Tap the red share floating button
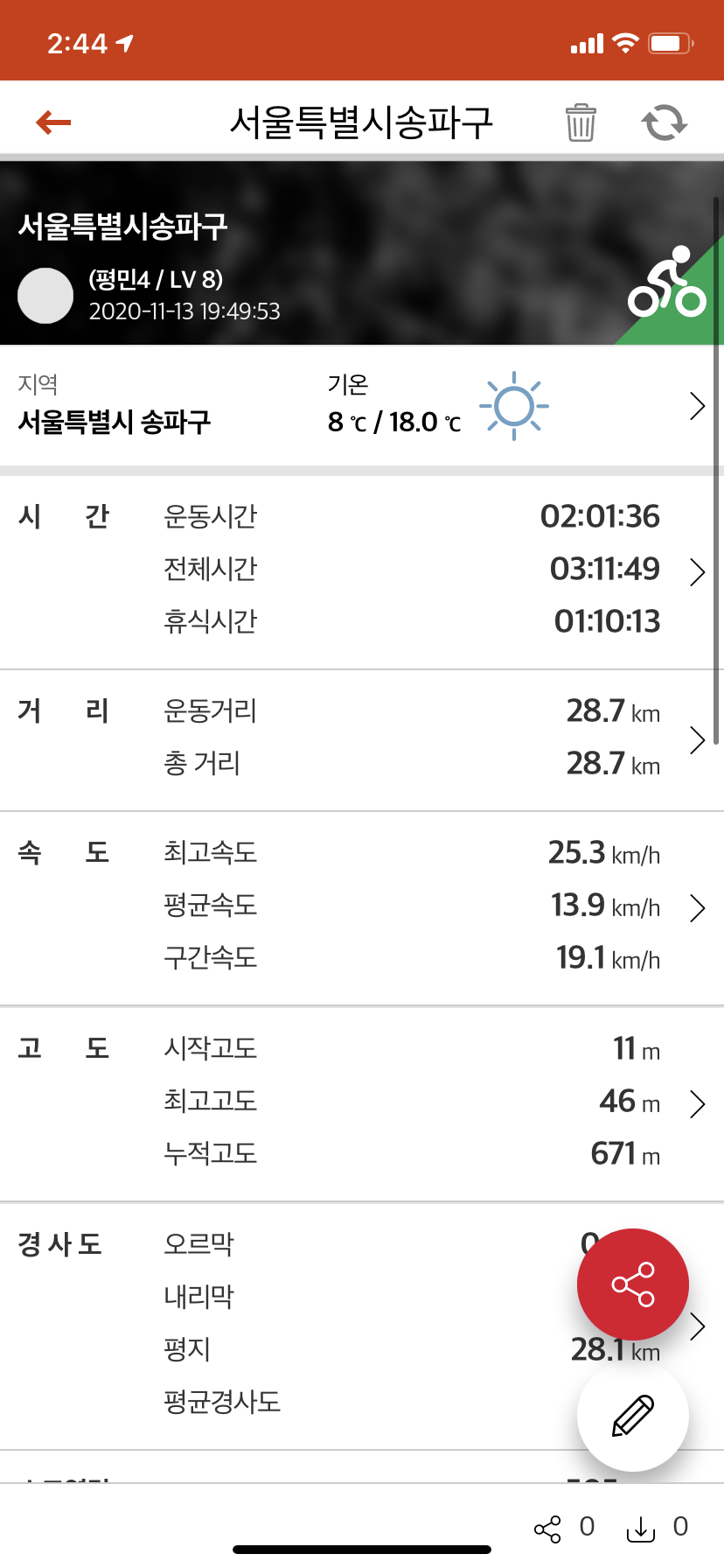 [633, 1284]
